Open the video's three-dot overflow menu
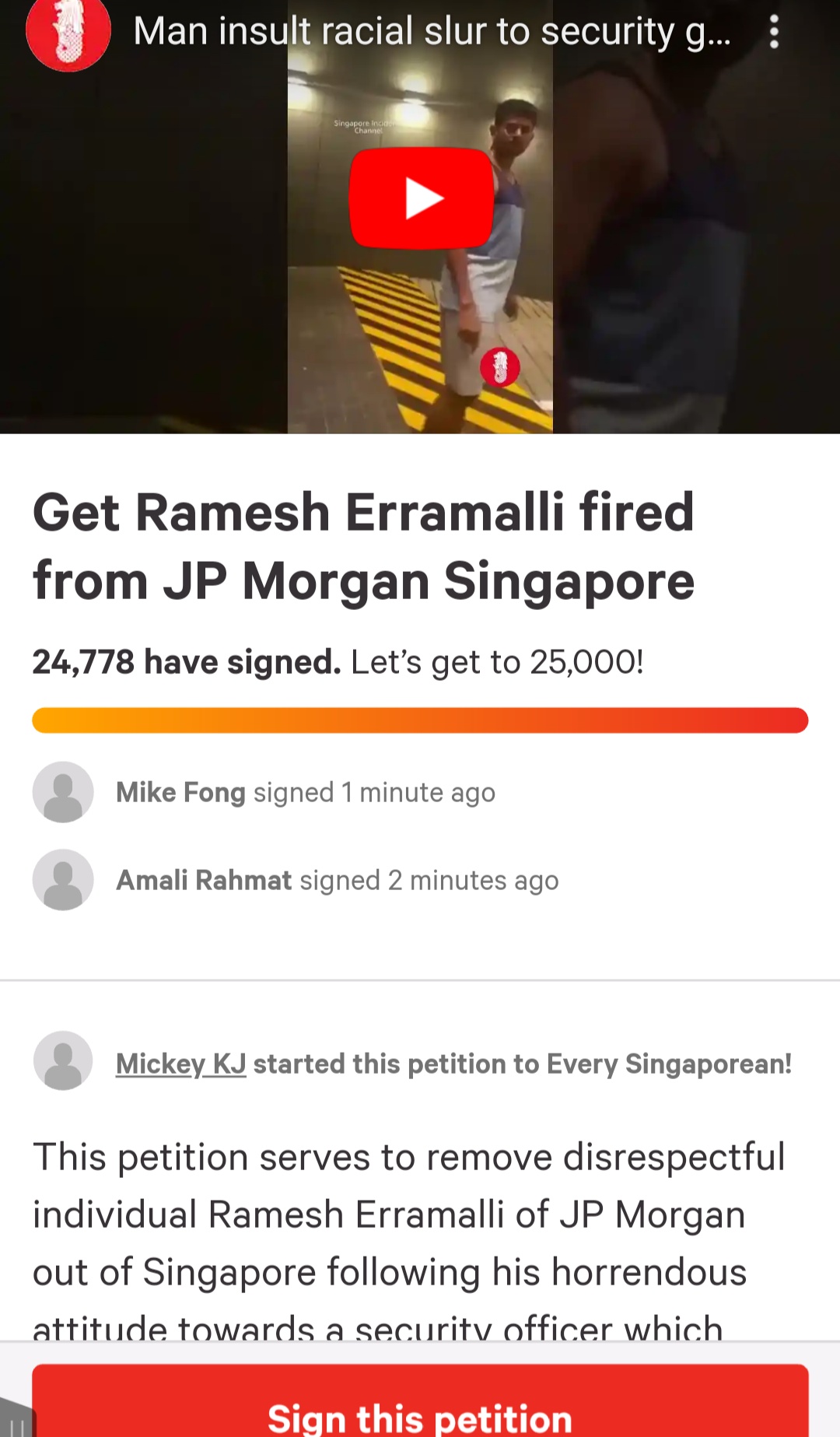 click(x=774, y=33)
